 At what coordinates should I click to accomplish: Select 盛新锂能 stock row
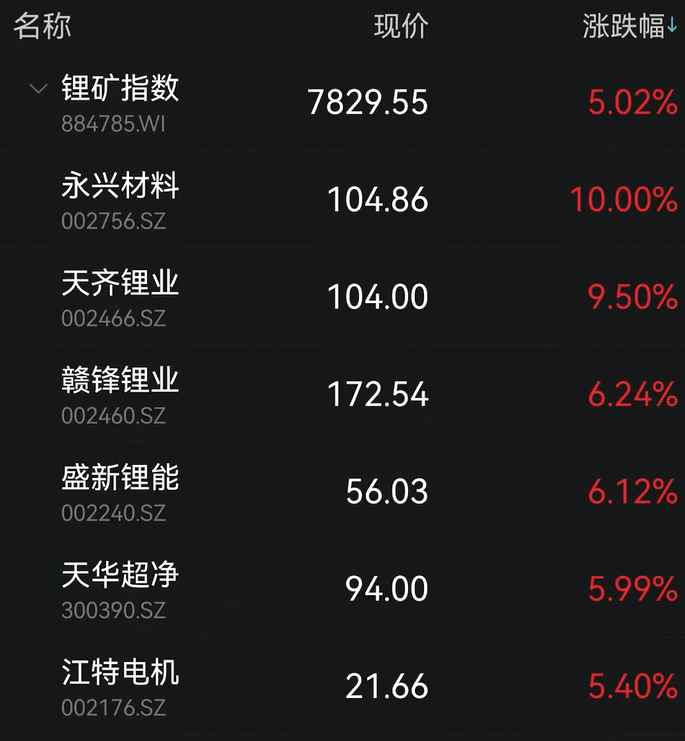120,490
